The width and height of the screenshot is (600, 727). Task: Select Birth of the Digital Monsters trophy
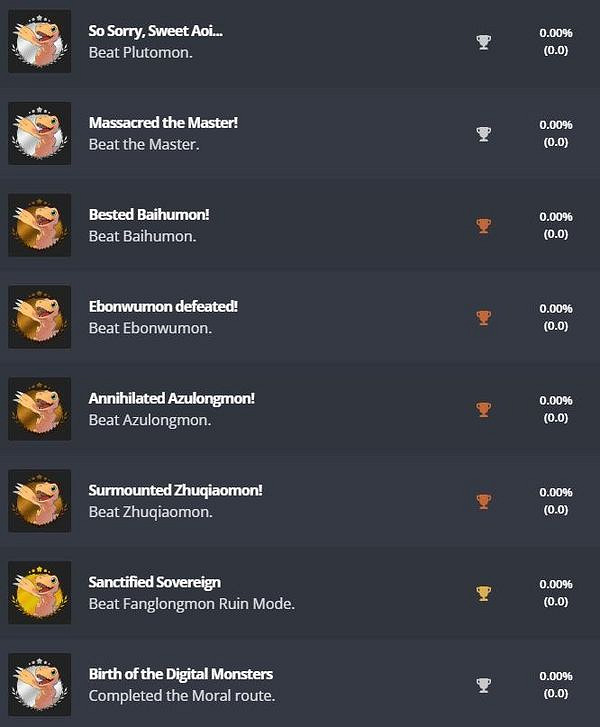[x=180, y=674]
